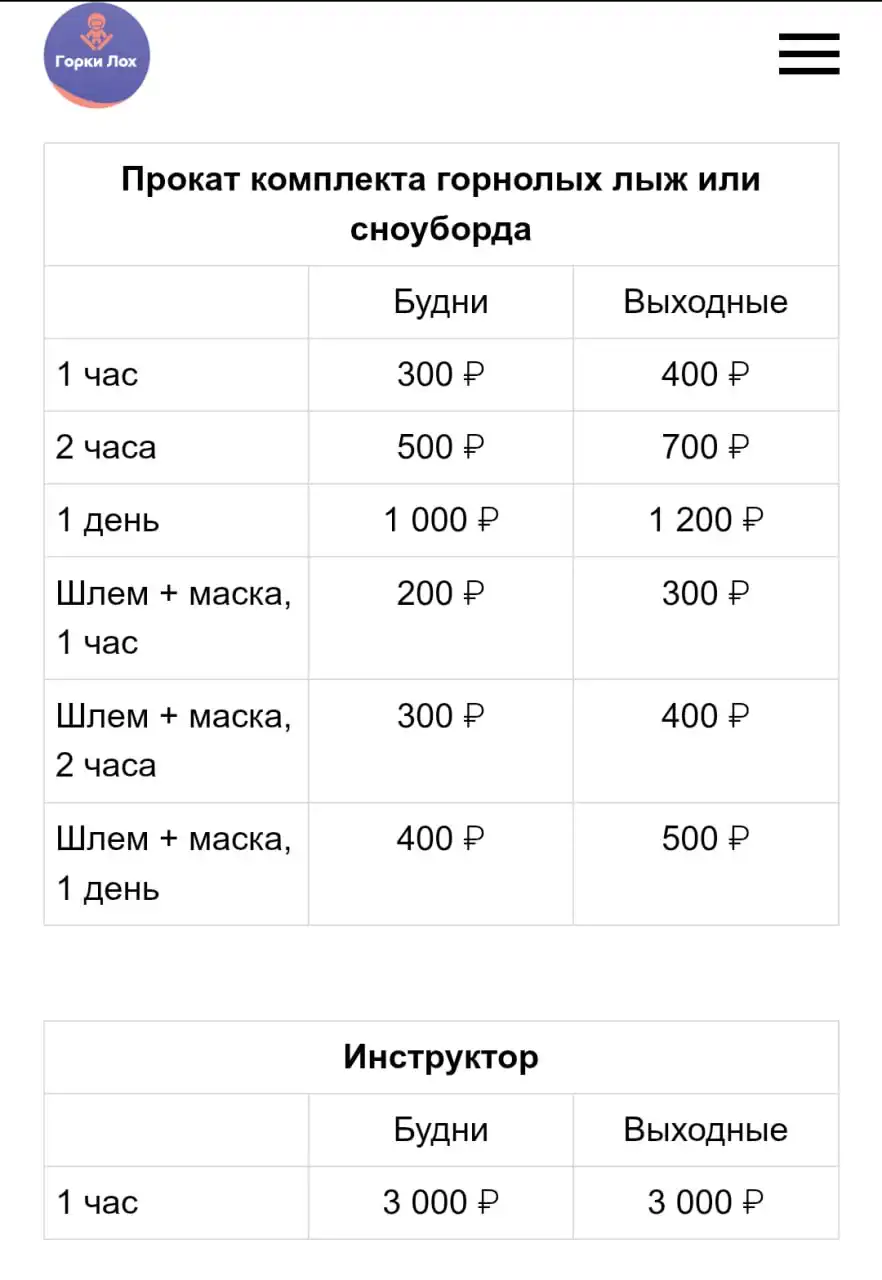Screen dimensions: 882x1280
Task: Click the Выходные column header in rental table
Action: pyautogui.click(x=705, y=302)
